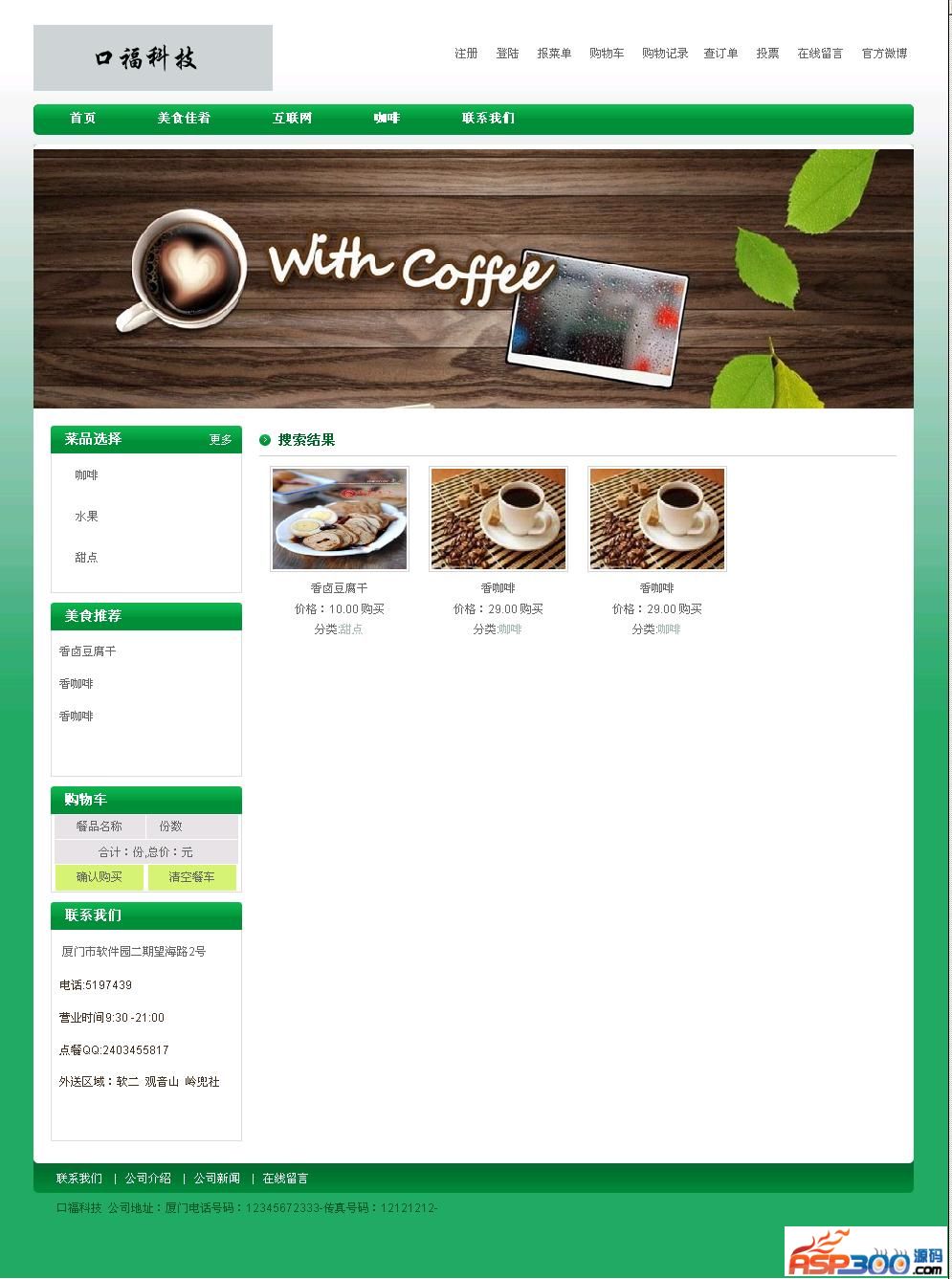Go to the 首页 nav tab
The image size is (952, 1279).
83,119
